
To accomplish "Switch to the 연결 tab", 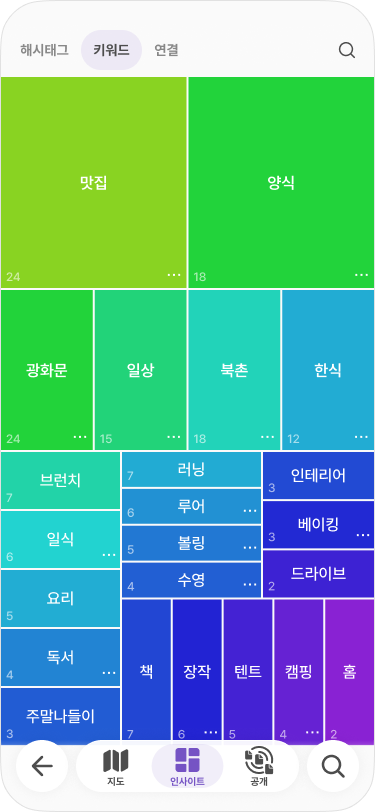I will pos(166,50).
